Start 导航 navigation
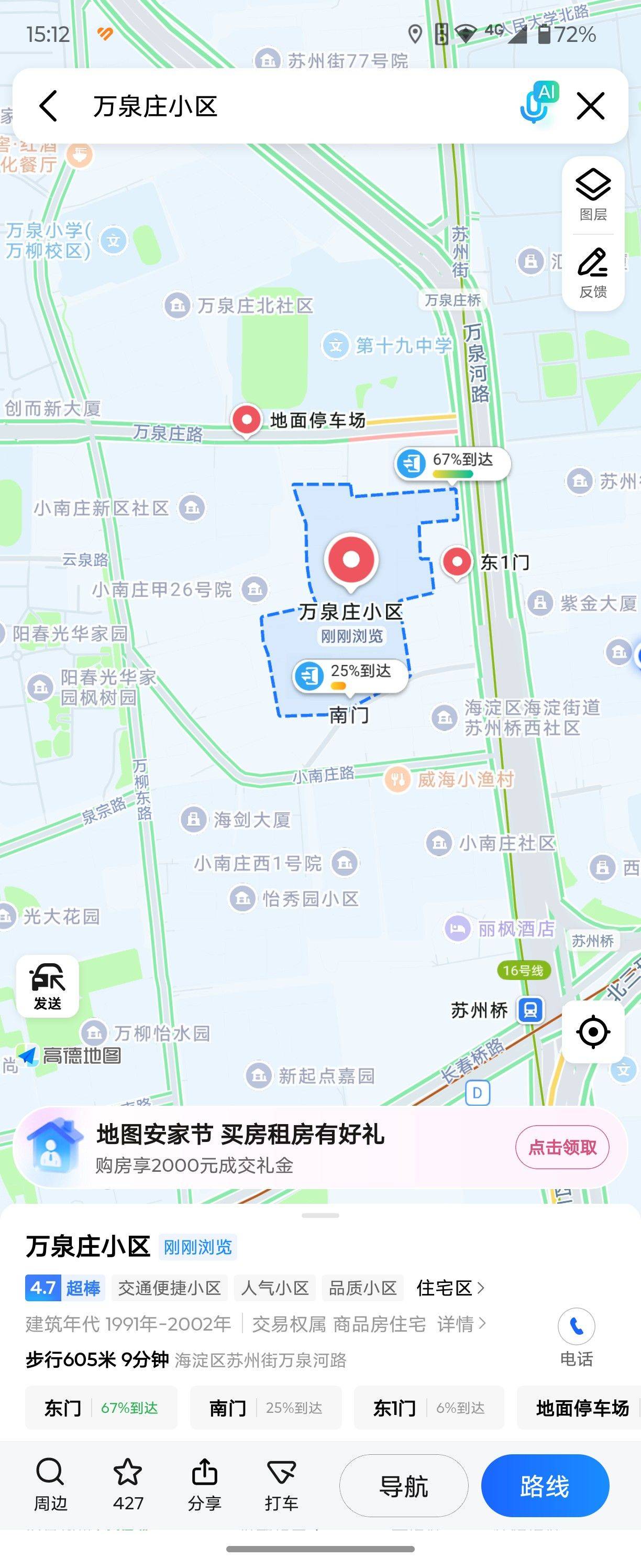 coord(404,1485)
